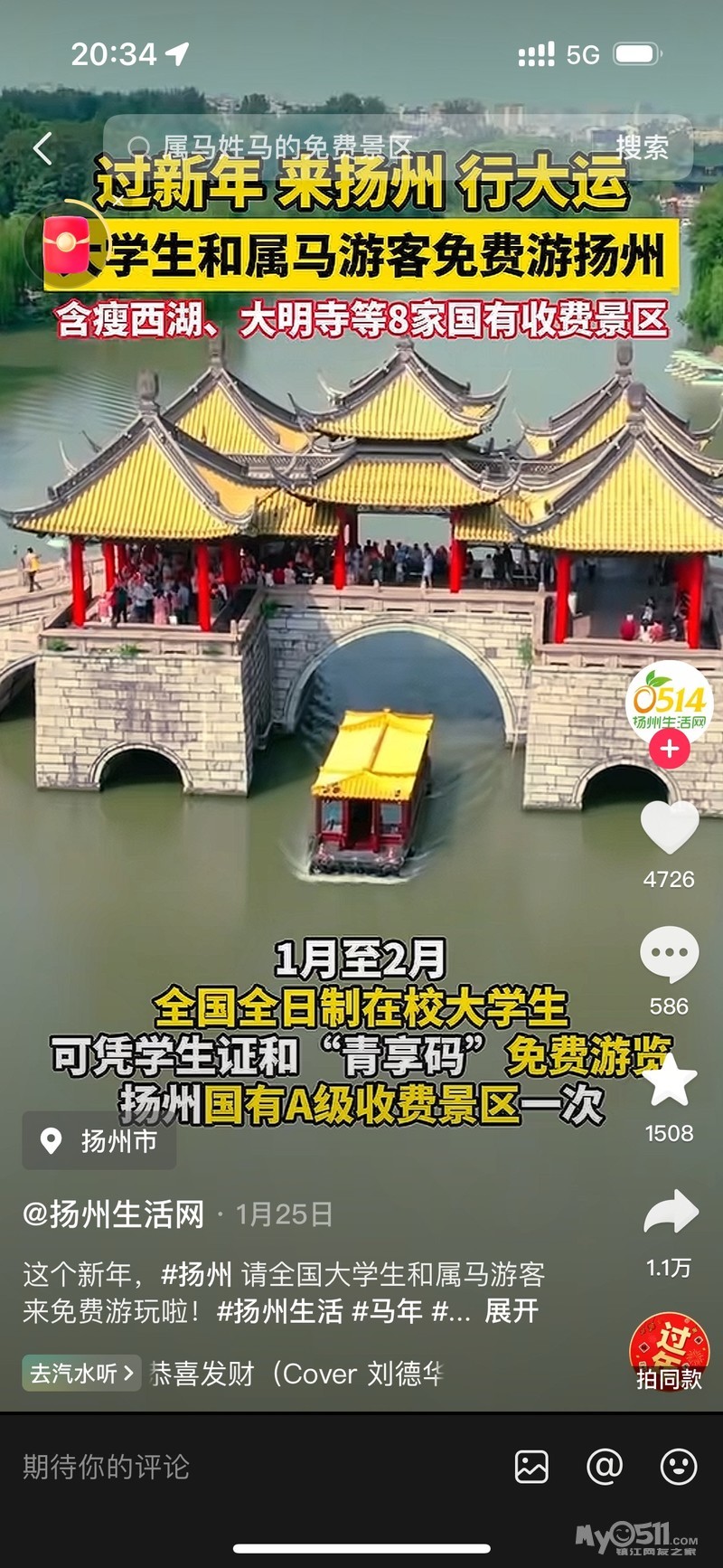The height and width of the screenshot is (1568, 723).
Task: Follow the account with the red plus
Action: 669,749
